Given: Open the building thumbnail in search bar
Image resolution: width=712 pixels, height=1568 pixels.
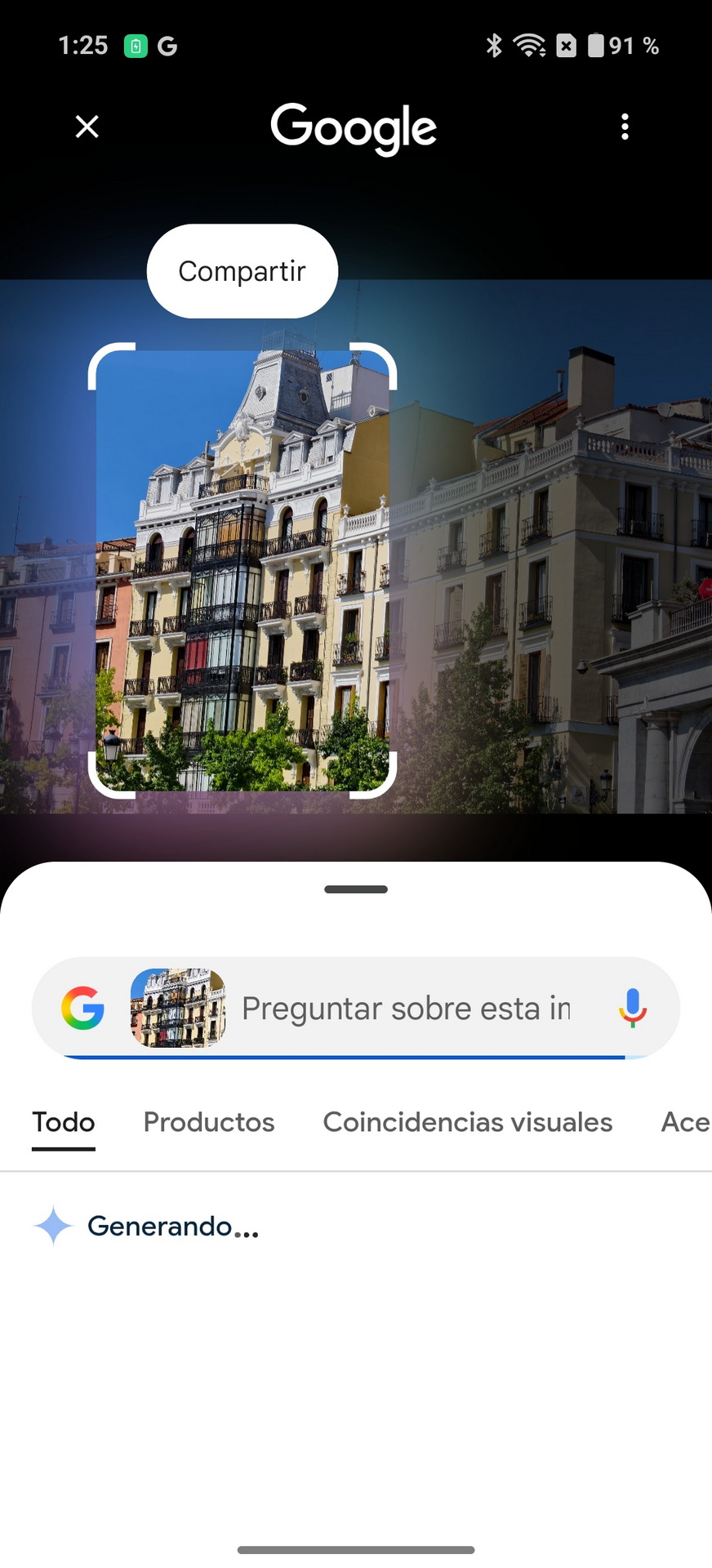Looking at the screenshot, I should (x=178, y=1008).
